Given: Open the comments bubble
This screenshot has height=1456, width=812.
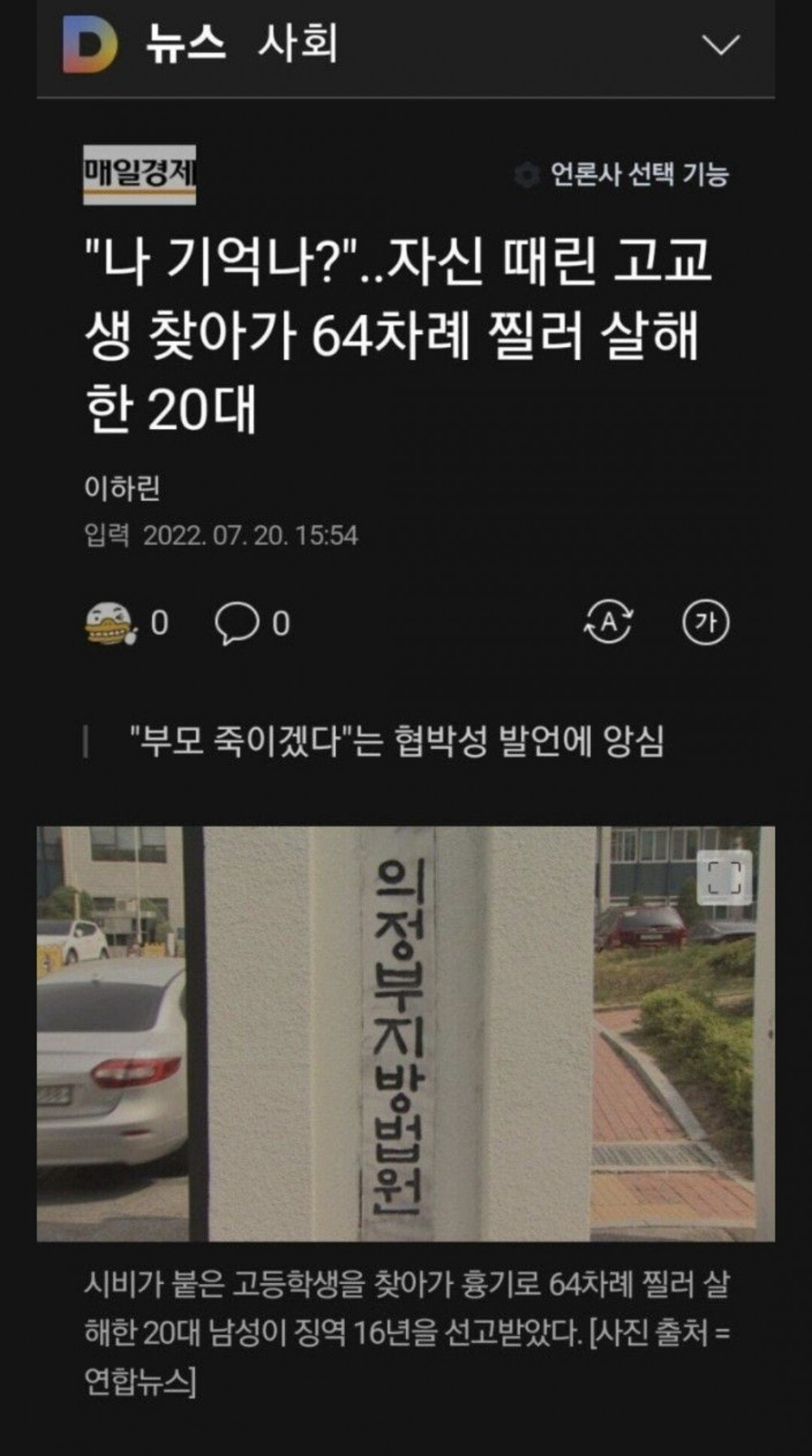Looking at the screenshot, I should (x=236, y=624).
